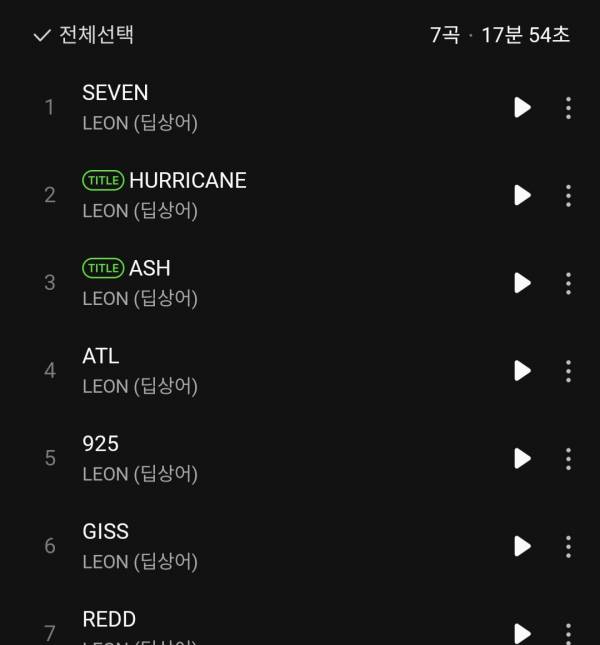
Task: Tap 전체선택 to select all tracks
Action: 84,35
